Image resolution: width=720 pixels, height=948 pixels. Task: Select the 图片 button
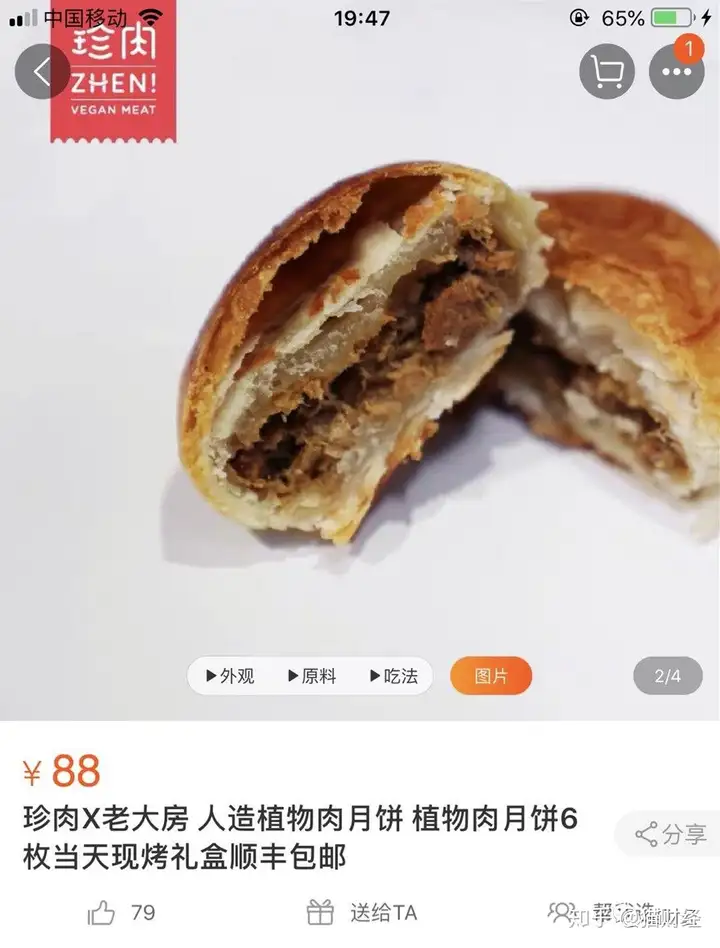point(491,676)
